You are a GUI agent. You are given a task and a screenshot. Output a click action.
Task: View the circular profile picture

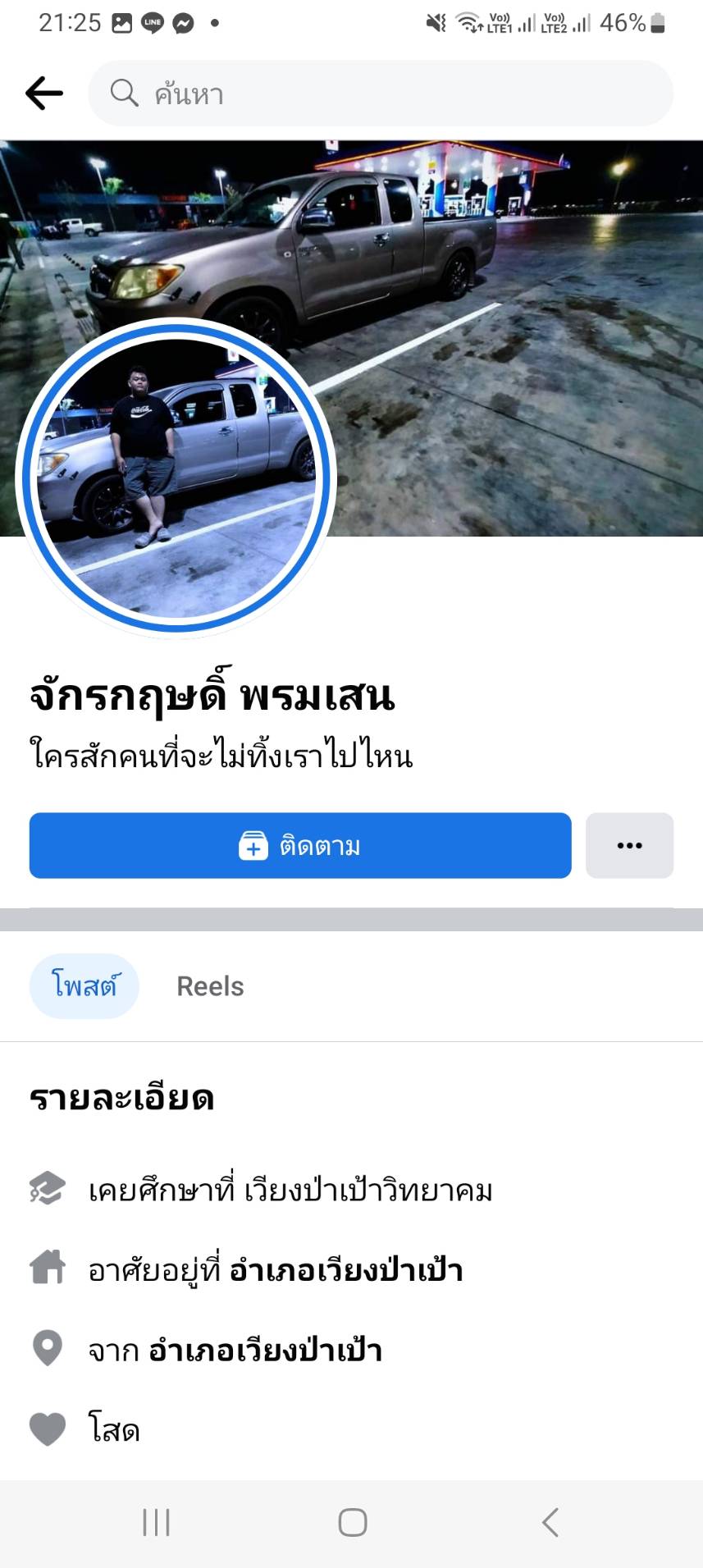tap(176, 478)
